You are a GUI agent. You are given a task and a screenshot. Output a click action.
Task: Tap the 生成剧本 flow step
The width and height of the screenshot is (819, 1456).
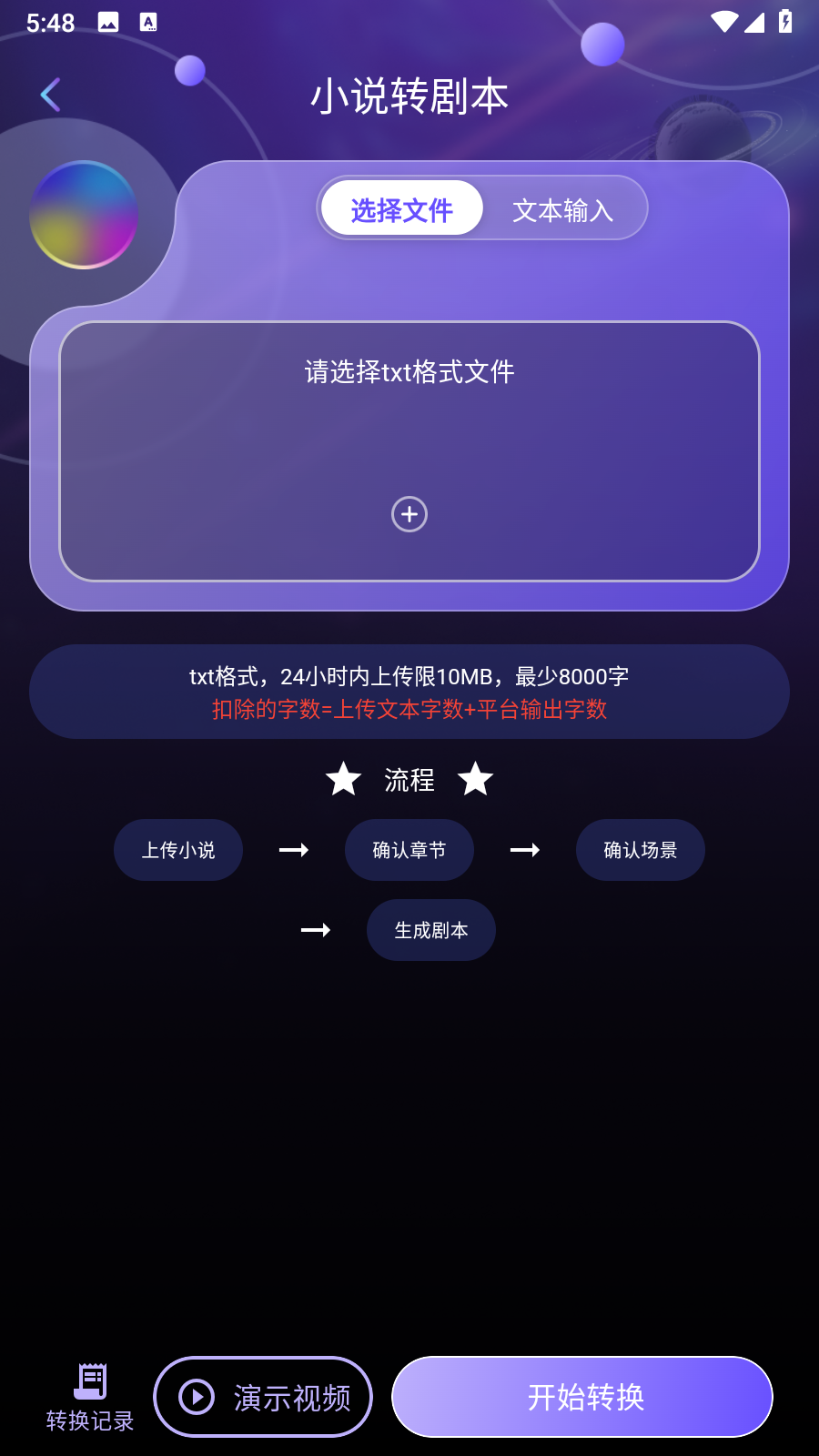pyautogui.click(x=430, y=929)
